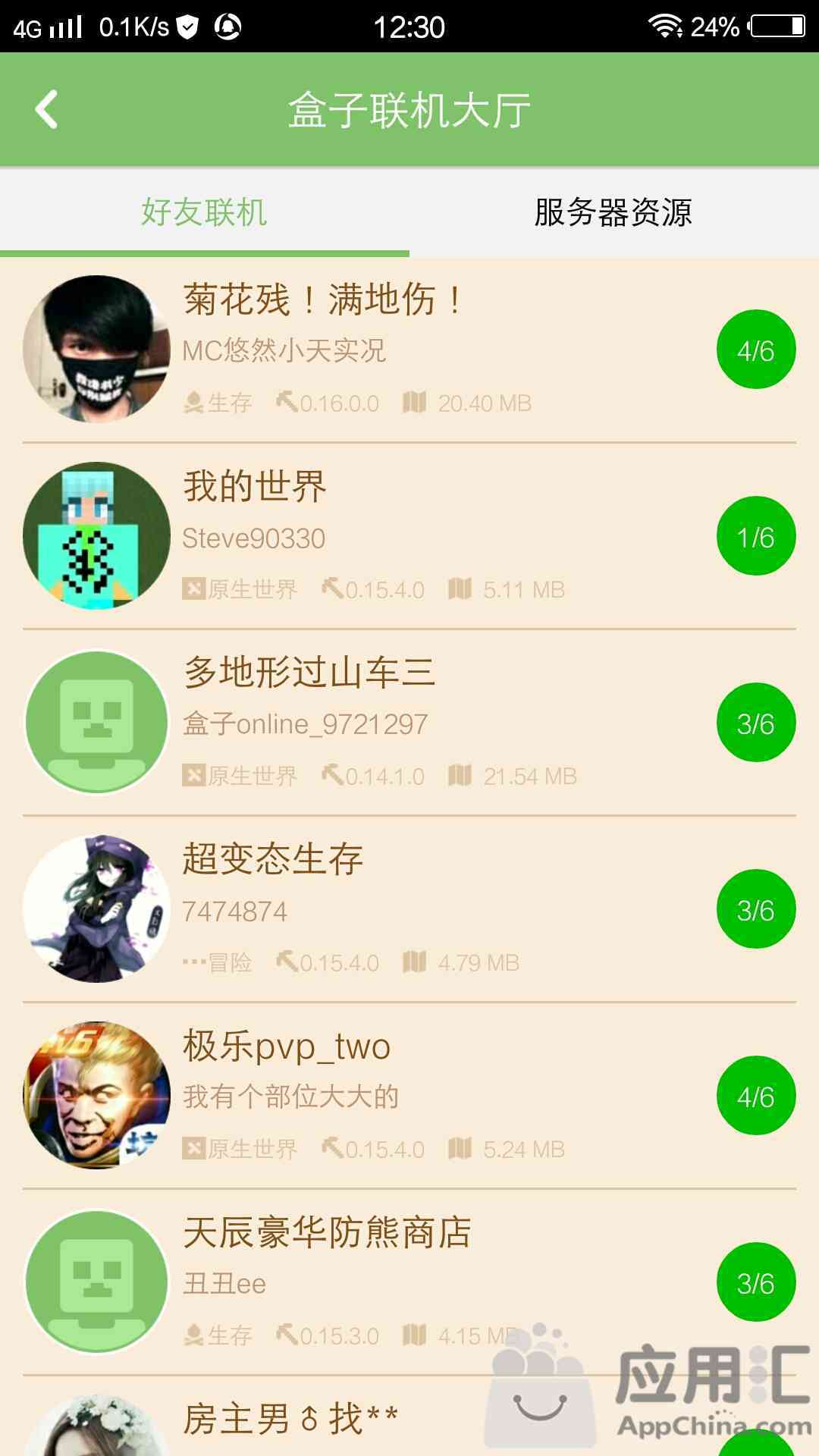Open the room 多地形过山车三

[x=409, y=723]
